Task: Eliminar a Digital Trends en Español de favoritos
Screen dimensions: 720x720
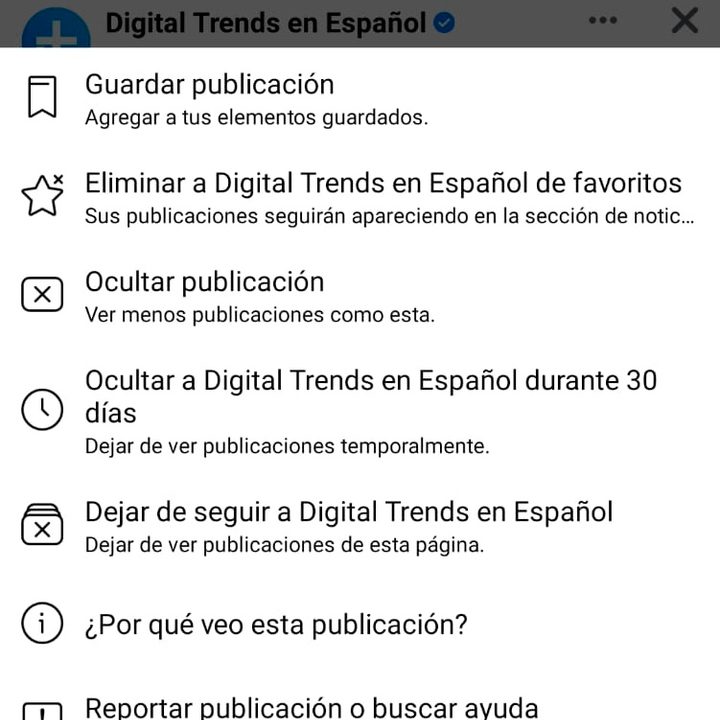Action: pyautogui.click(x=383, y=197)
